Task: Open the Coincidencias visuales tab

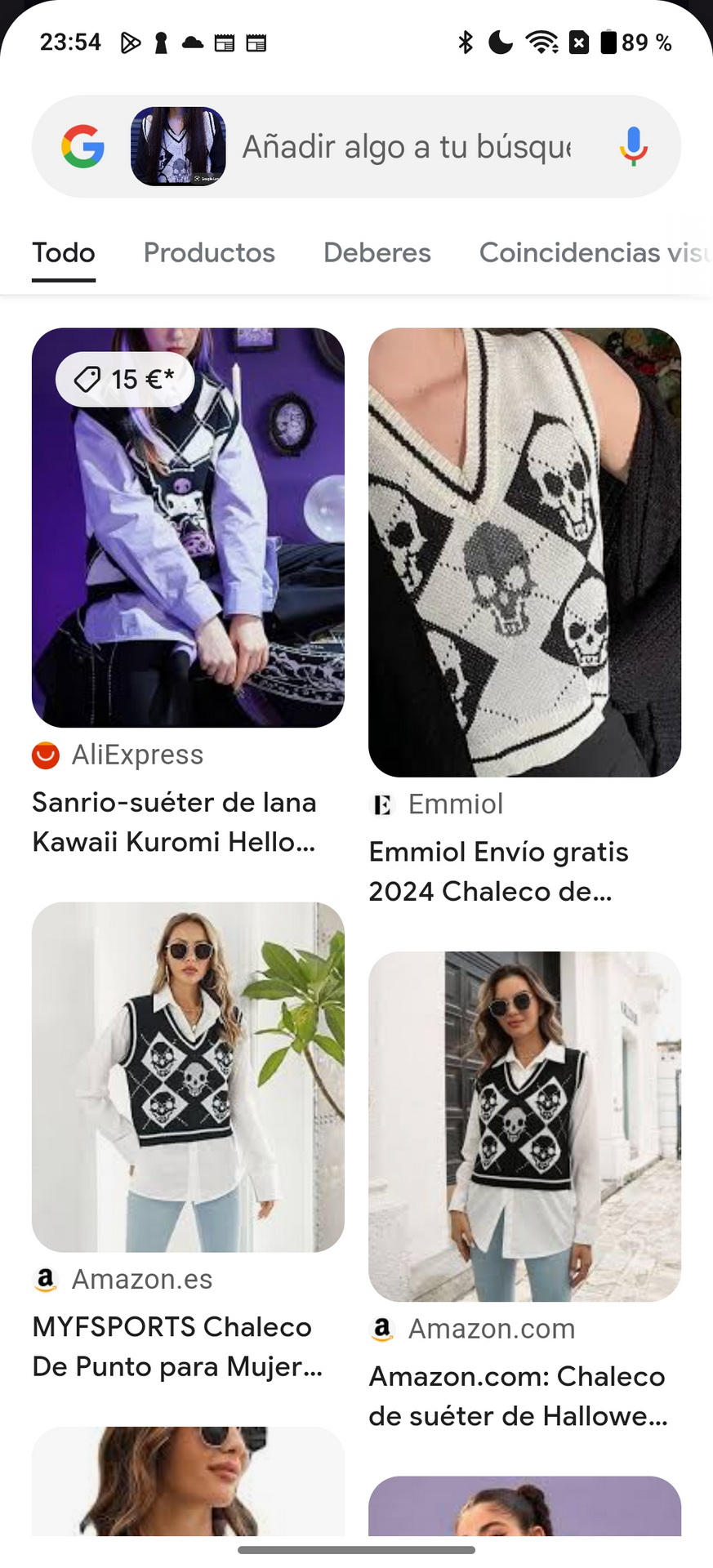Action: coord(595,252)
